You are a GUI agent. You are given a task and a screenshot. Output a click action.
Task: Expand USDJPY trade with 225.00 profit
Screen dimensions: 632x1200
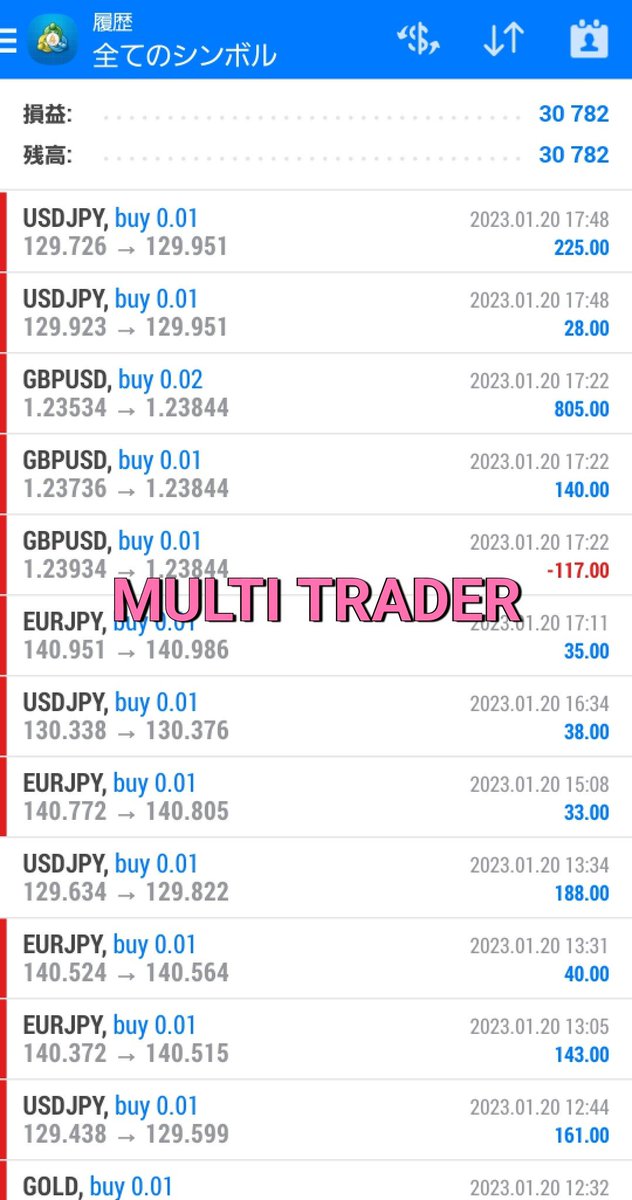point(316,232)
